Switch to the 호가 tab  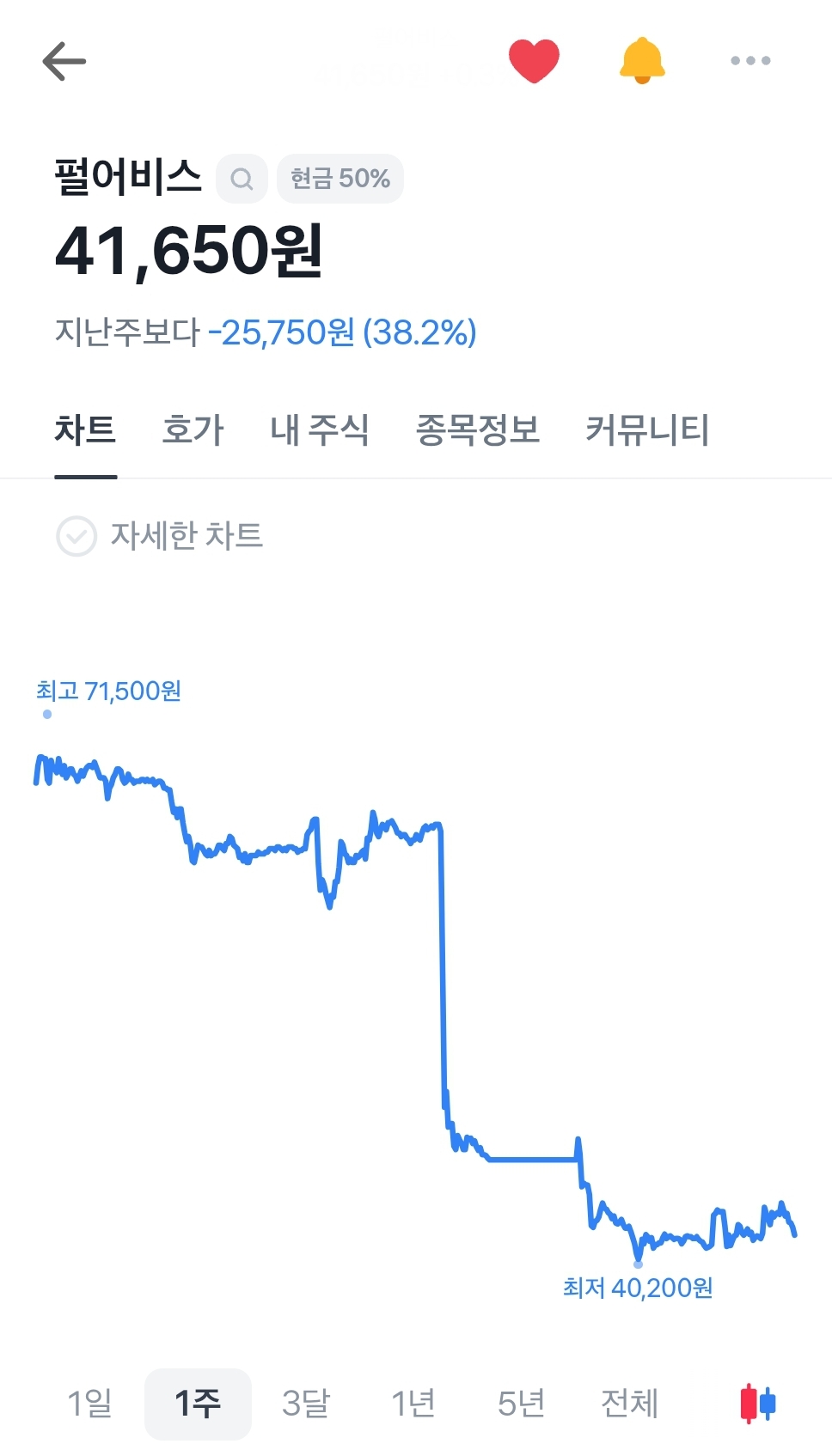click(193, 429)
